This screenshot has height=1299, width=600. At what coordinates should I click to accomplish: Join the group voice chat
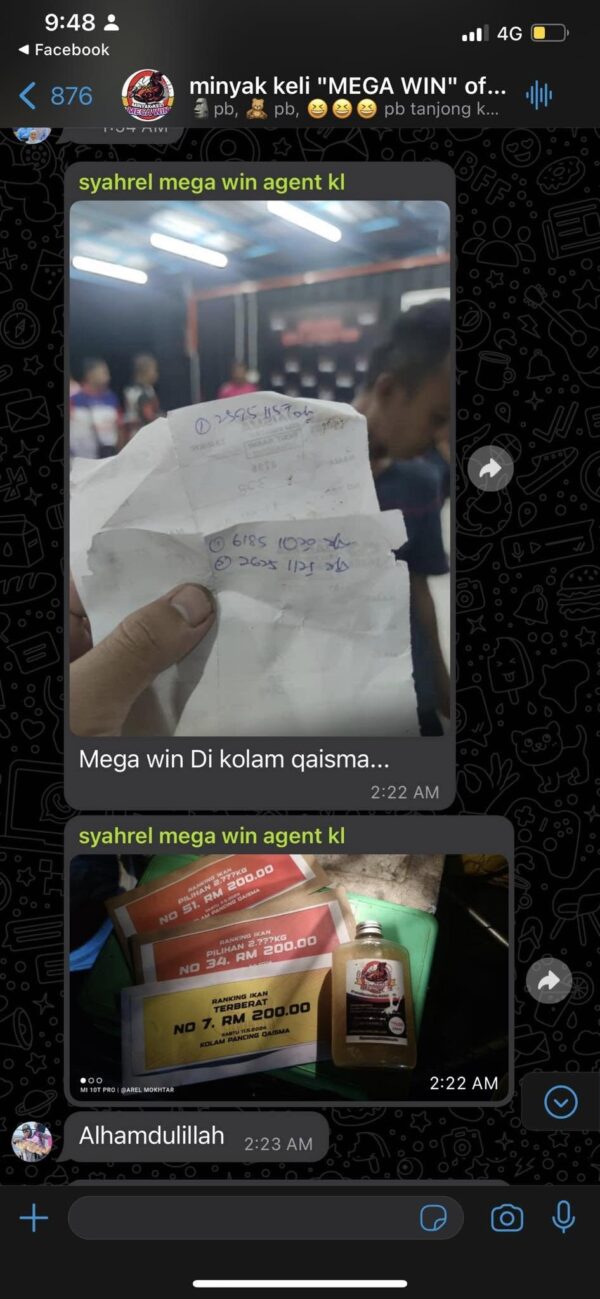539,96
